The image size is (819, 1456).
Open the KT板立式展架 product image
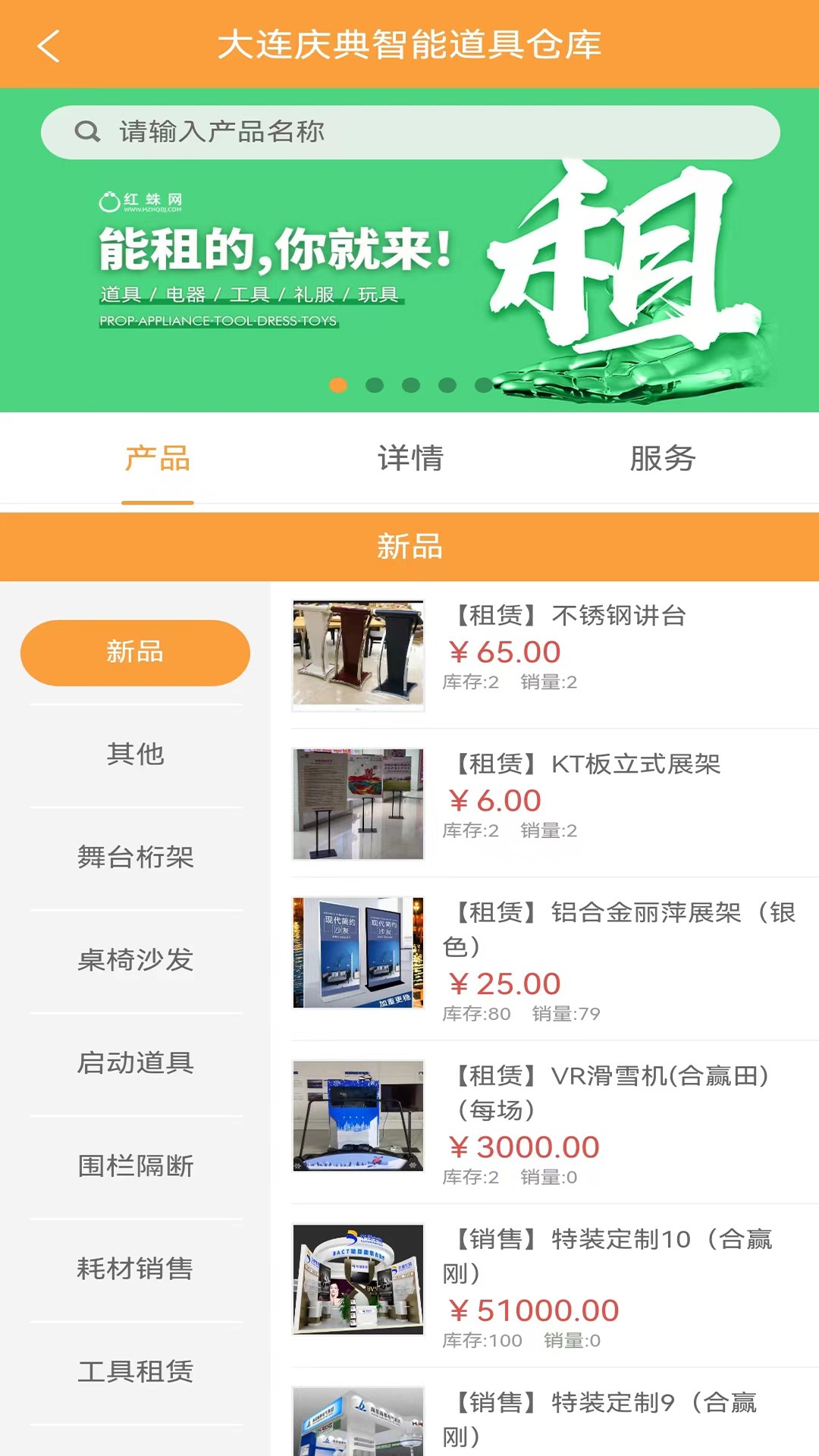pos(358,804)
